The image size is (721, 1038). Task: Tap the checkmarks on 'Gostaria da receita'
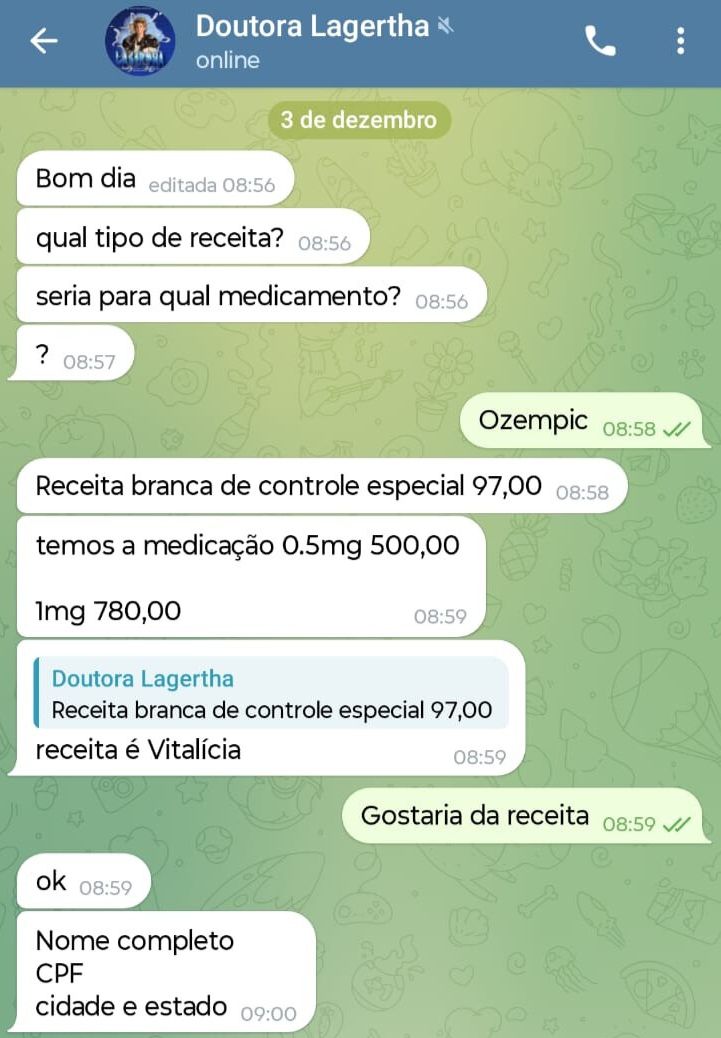678,823
